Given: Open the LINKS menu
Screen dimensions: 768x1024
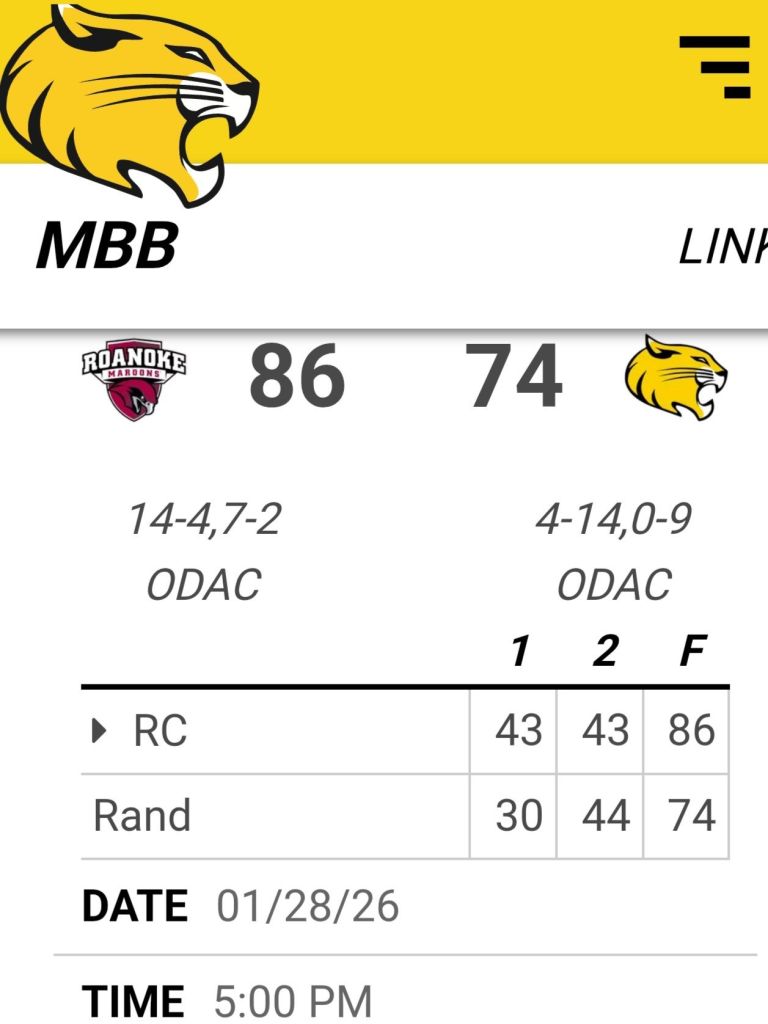Looking at the screenshot, I should coord(723,246).
